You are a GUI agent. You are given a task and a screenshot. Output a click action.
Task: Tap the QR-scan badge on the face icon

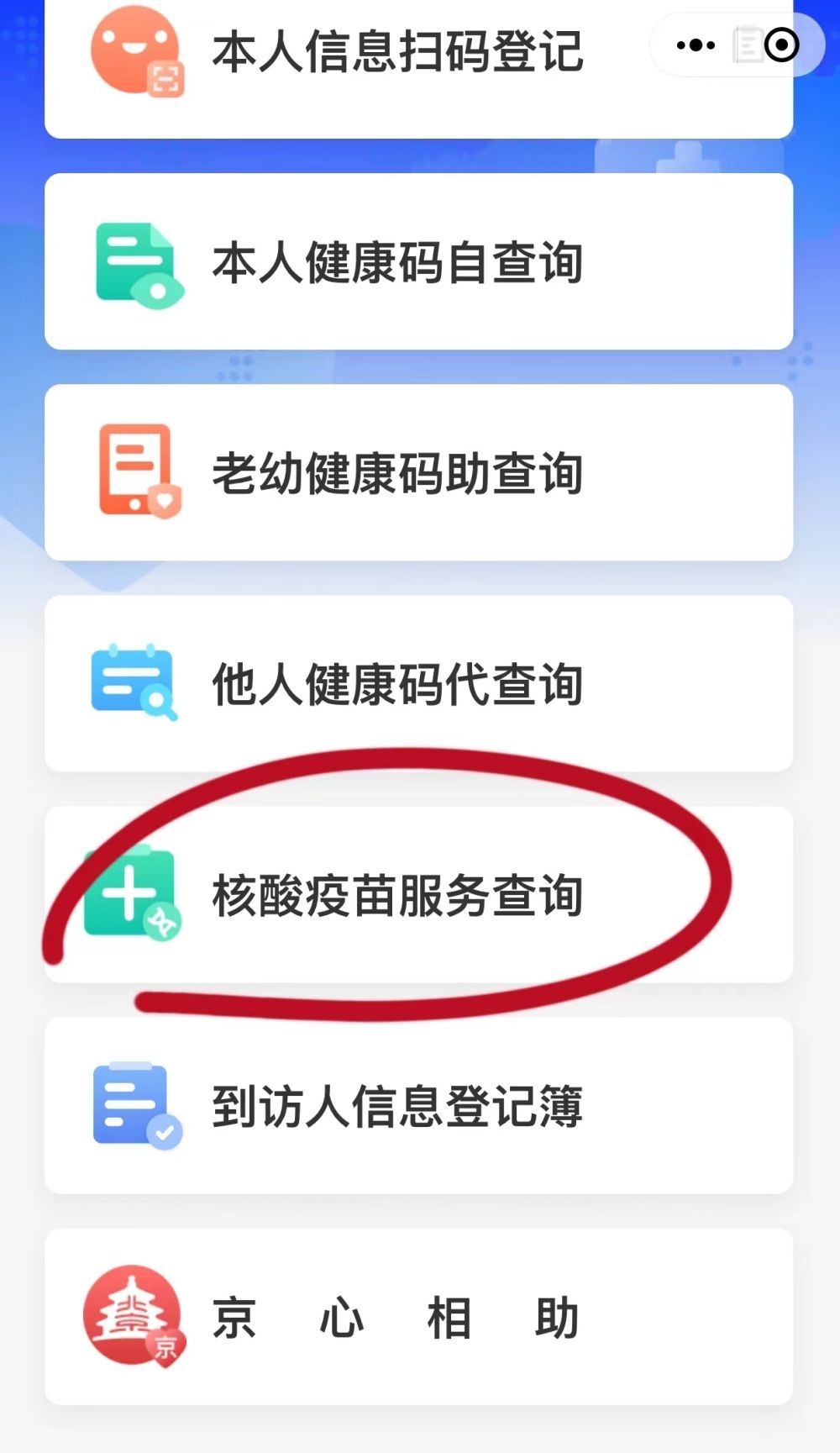pos(165,77)
